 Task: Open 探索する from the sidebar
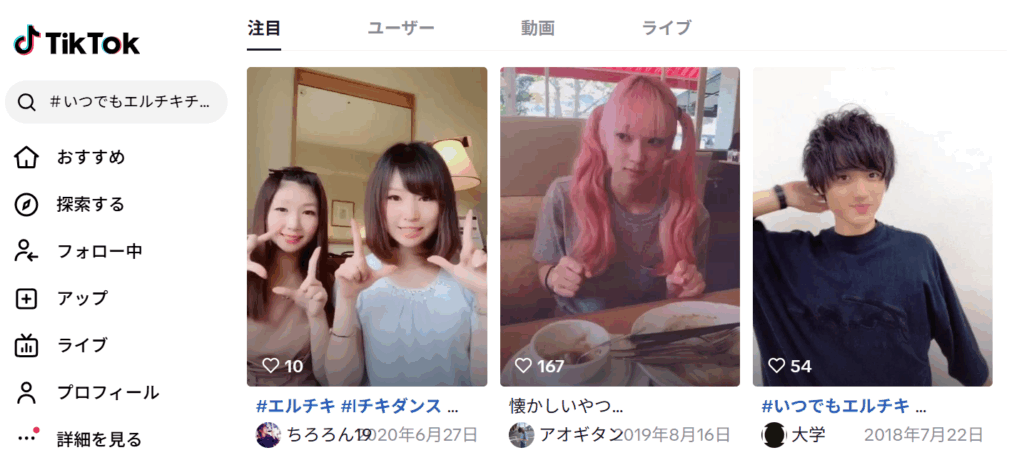point(90,204)
